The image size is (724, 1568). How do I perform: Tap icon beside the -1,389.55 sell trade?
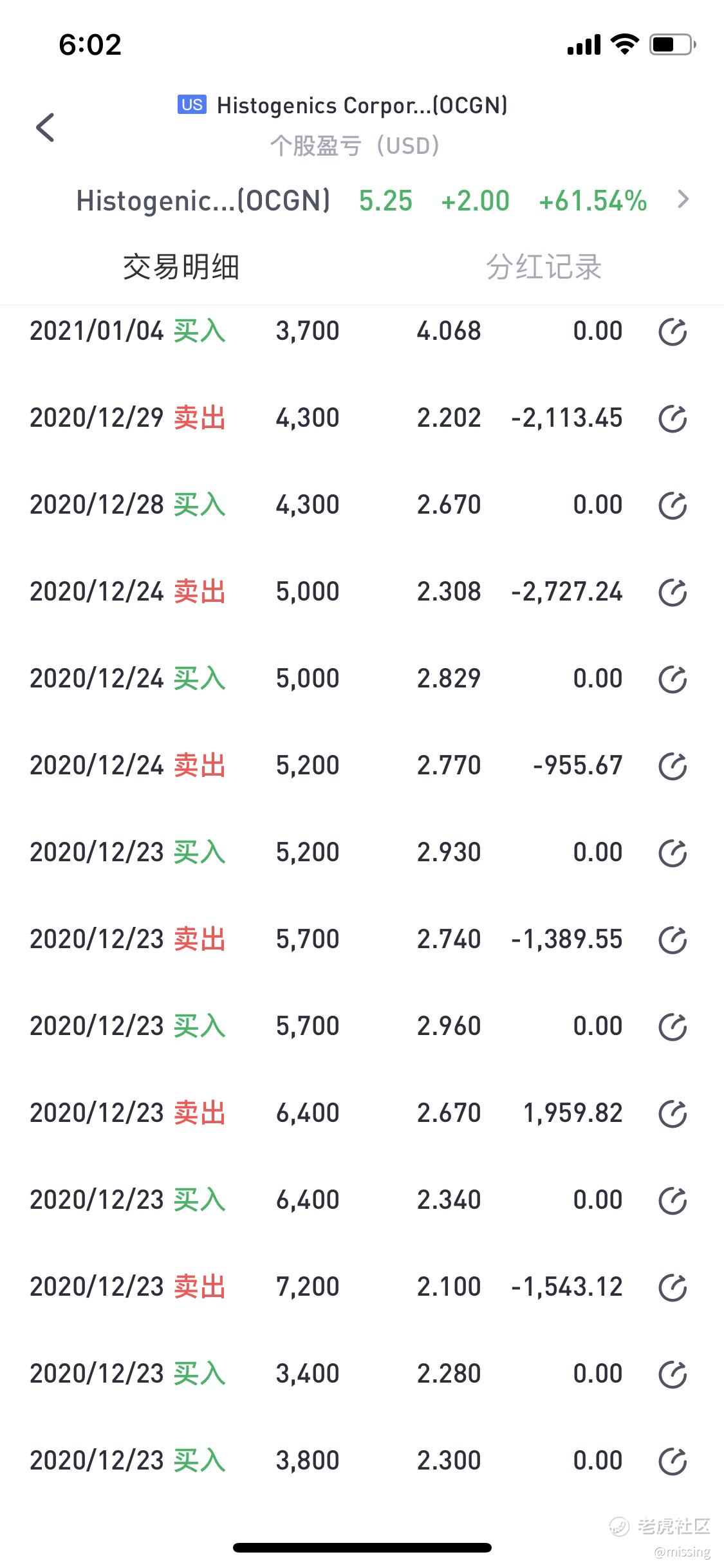pyautogui.click(x=673, y=940)
